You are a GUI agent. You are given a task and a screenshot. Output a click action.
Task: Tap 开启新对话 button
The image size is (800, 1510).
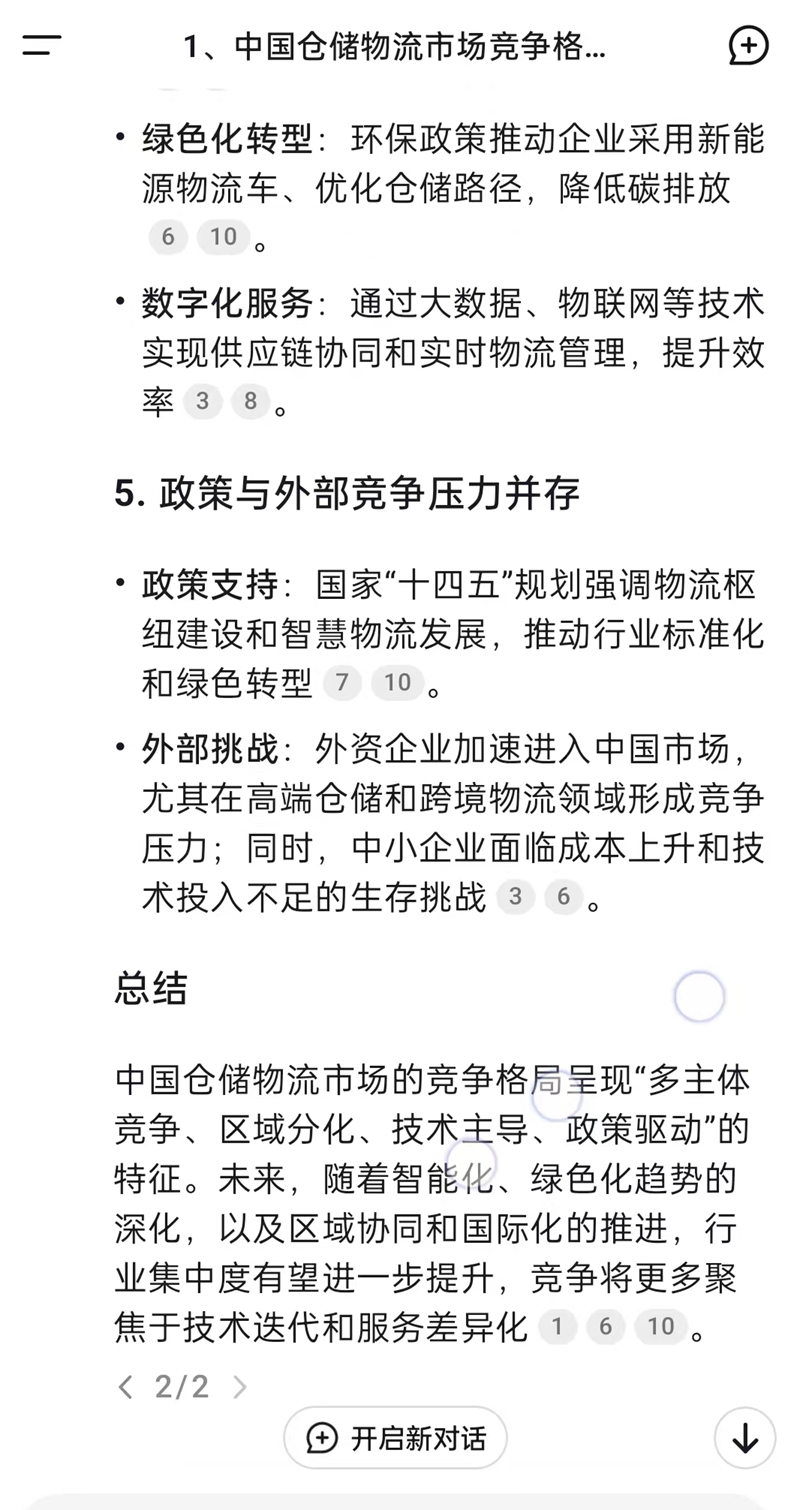(x=396, y=1438)
